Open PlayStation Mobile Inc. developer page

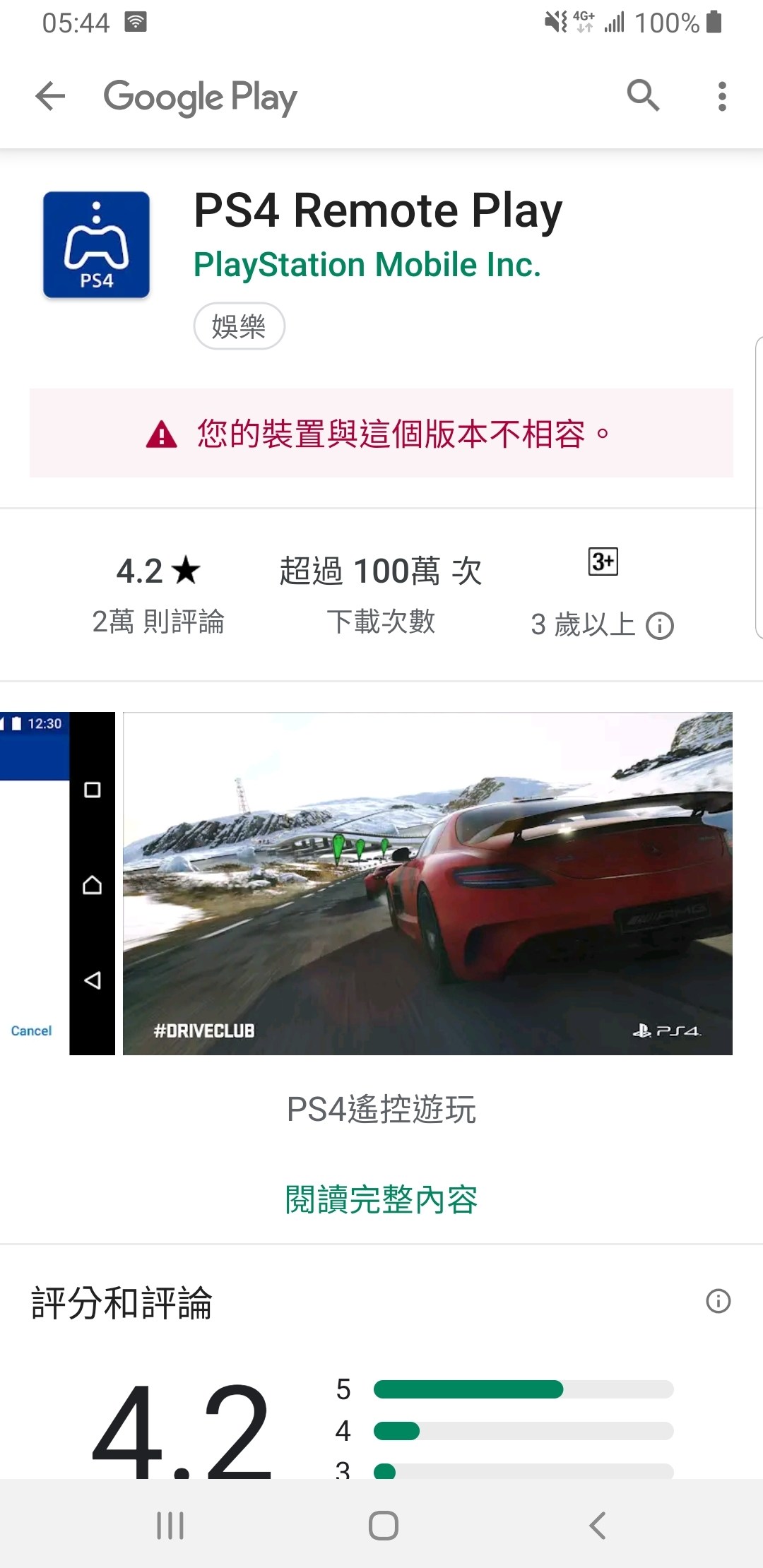(367, 265)
